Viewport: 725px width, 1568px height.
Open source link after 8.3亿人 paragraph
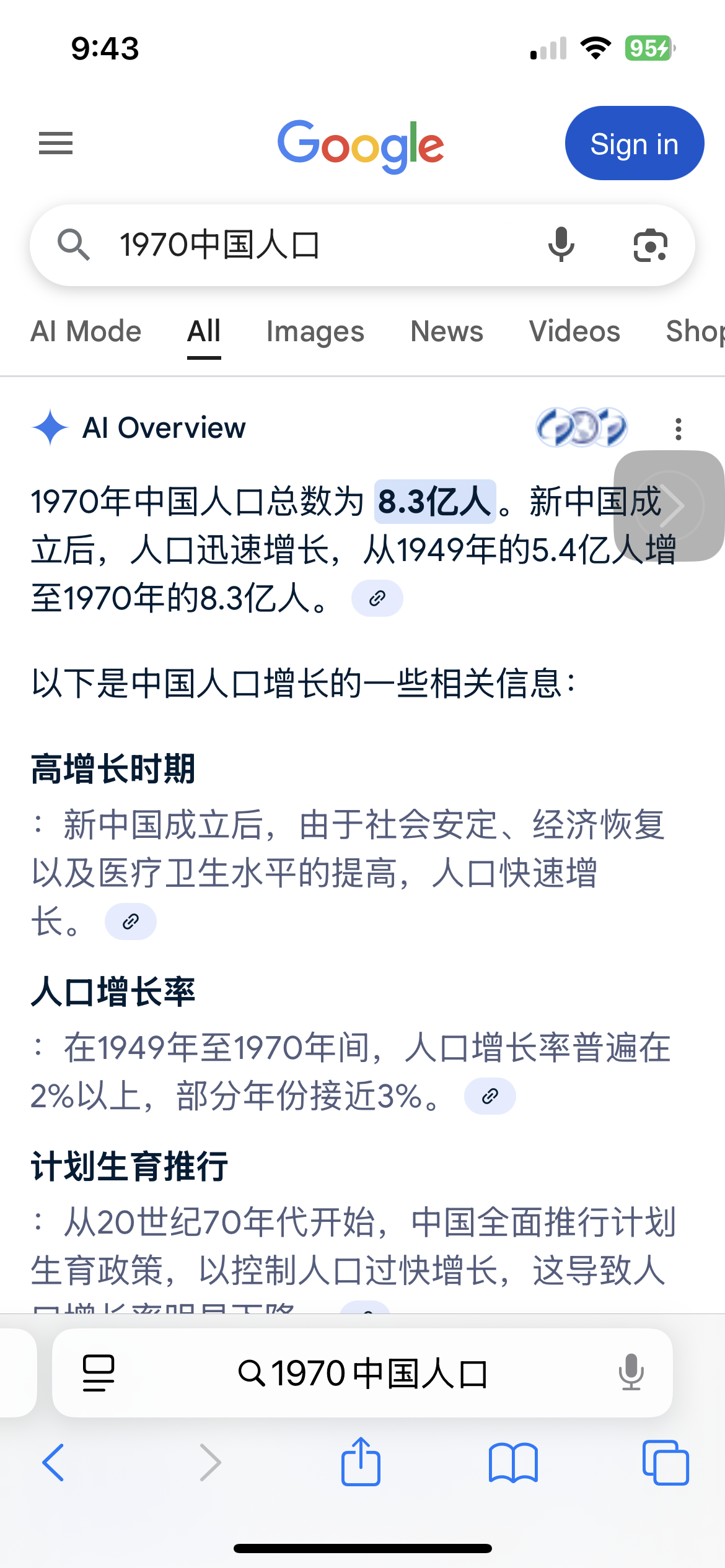[377, 598]
